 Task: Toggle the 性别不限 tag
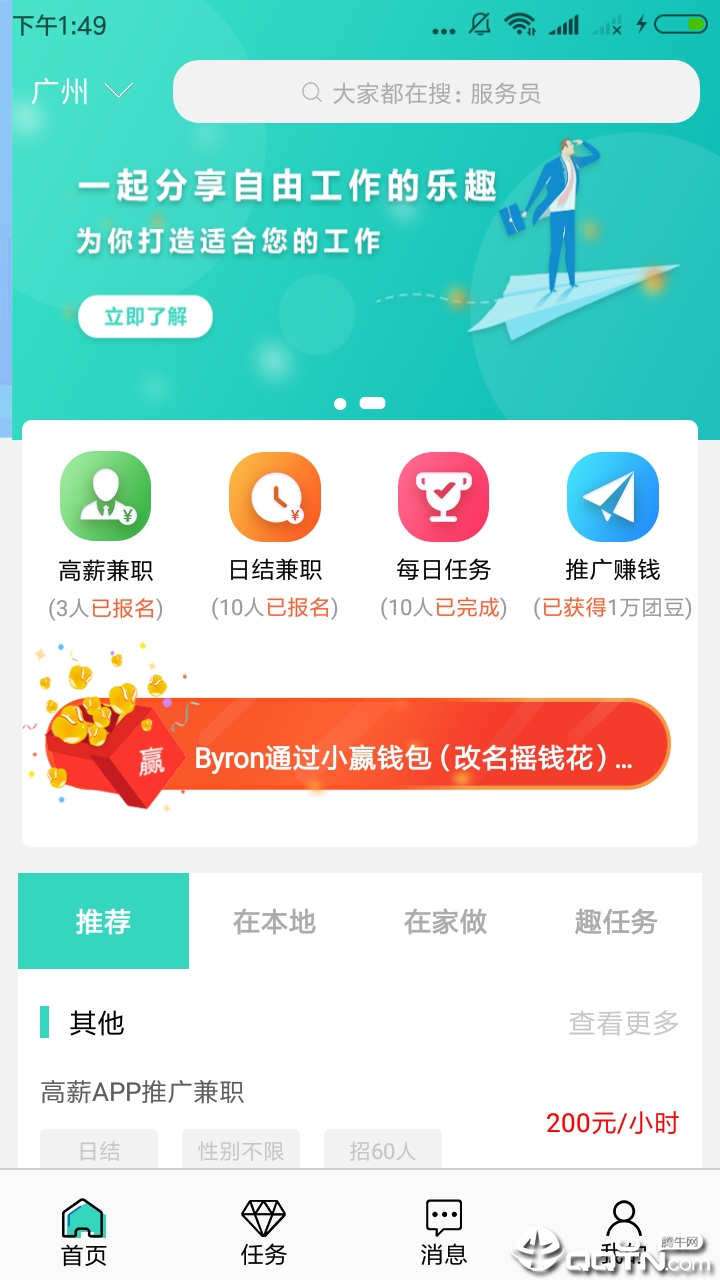[240, 1150]
